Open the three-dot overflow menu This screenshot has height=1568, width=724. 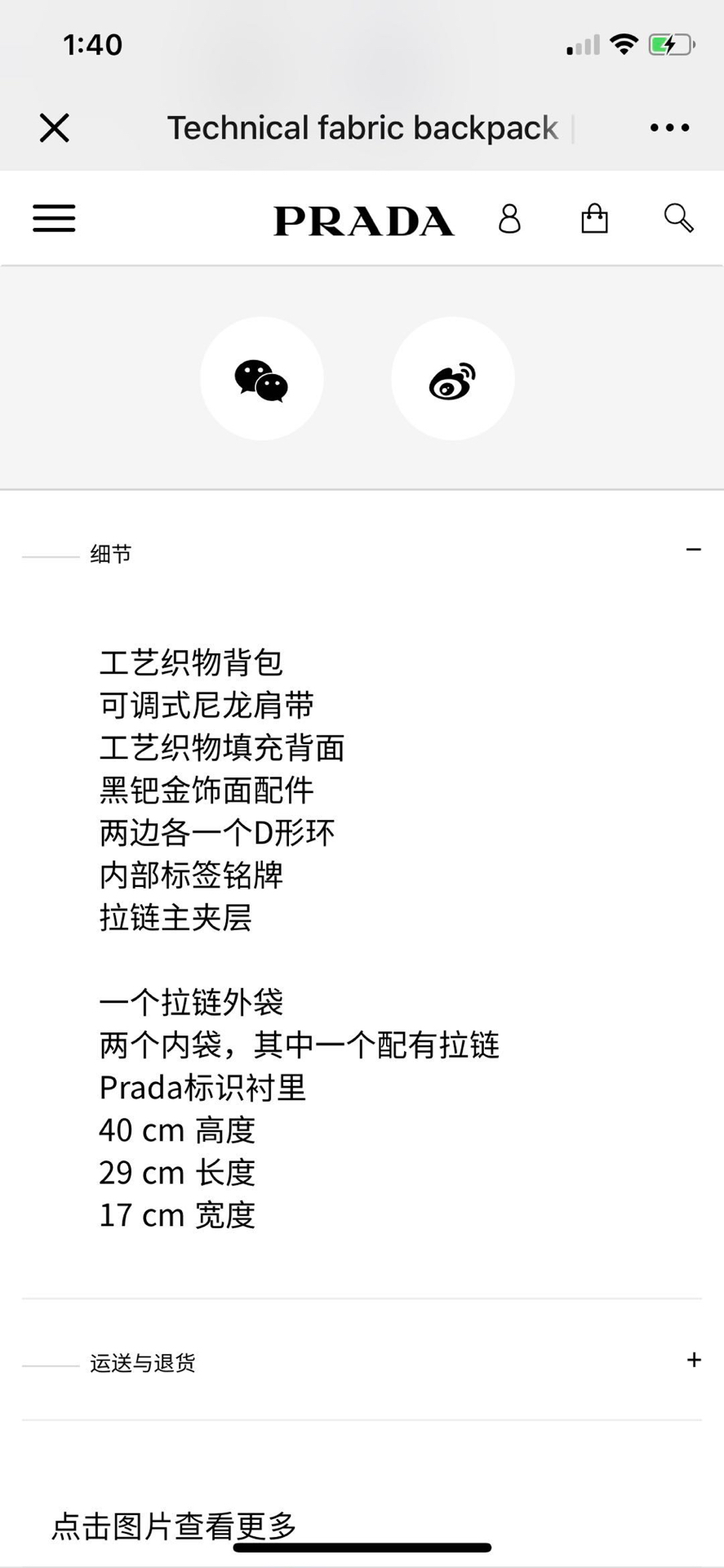point(669,127)
